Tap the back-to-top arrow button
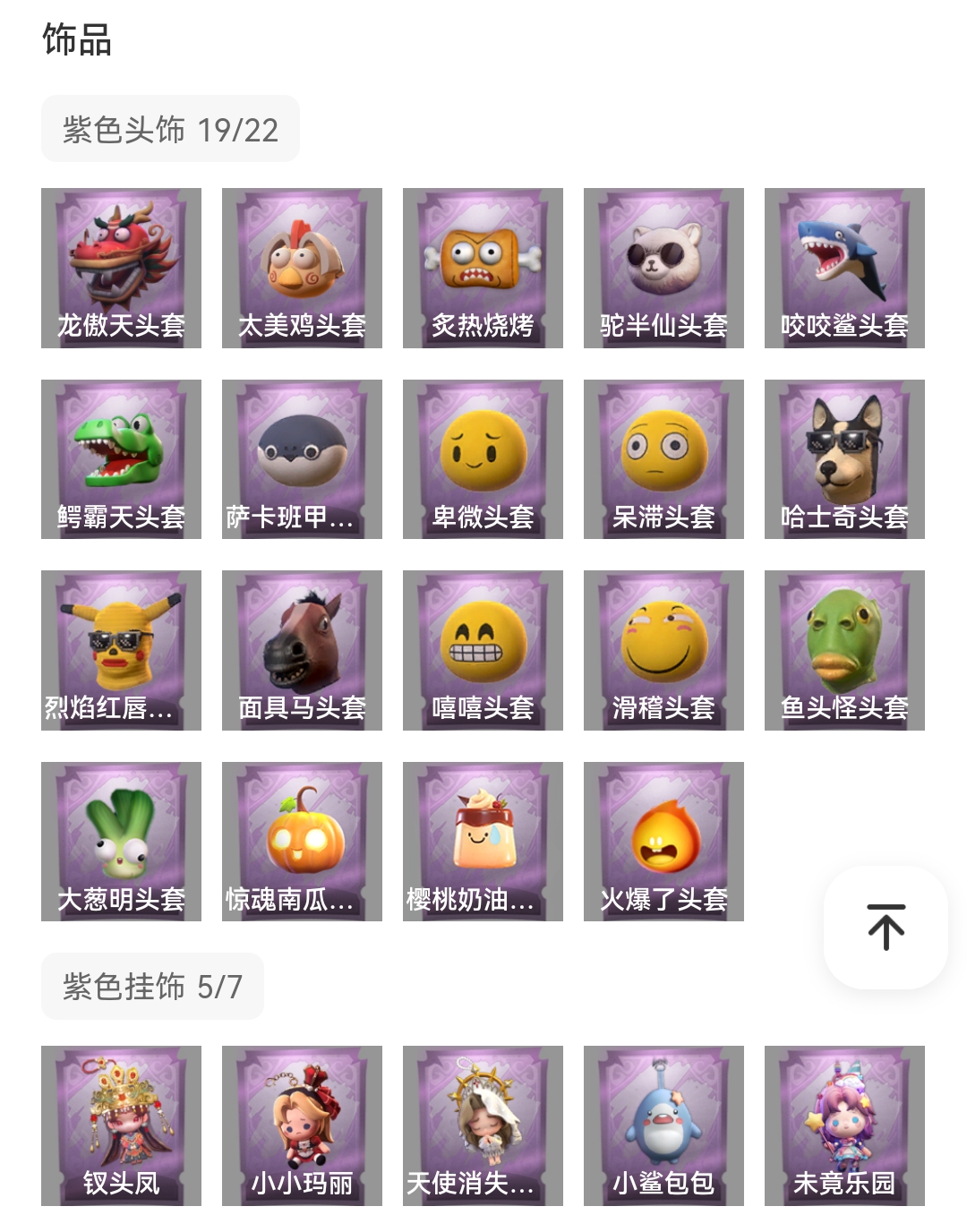 pos(886,927)
